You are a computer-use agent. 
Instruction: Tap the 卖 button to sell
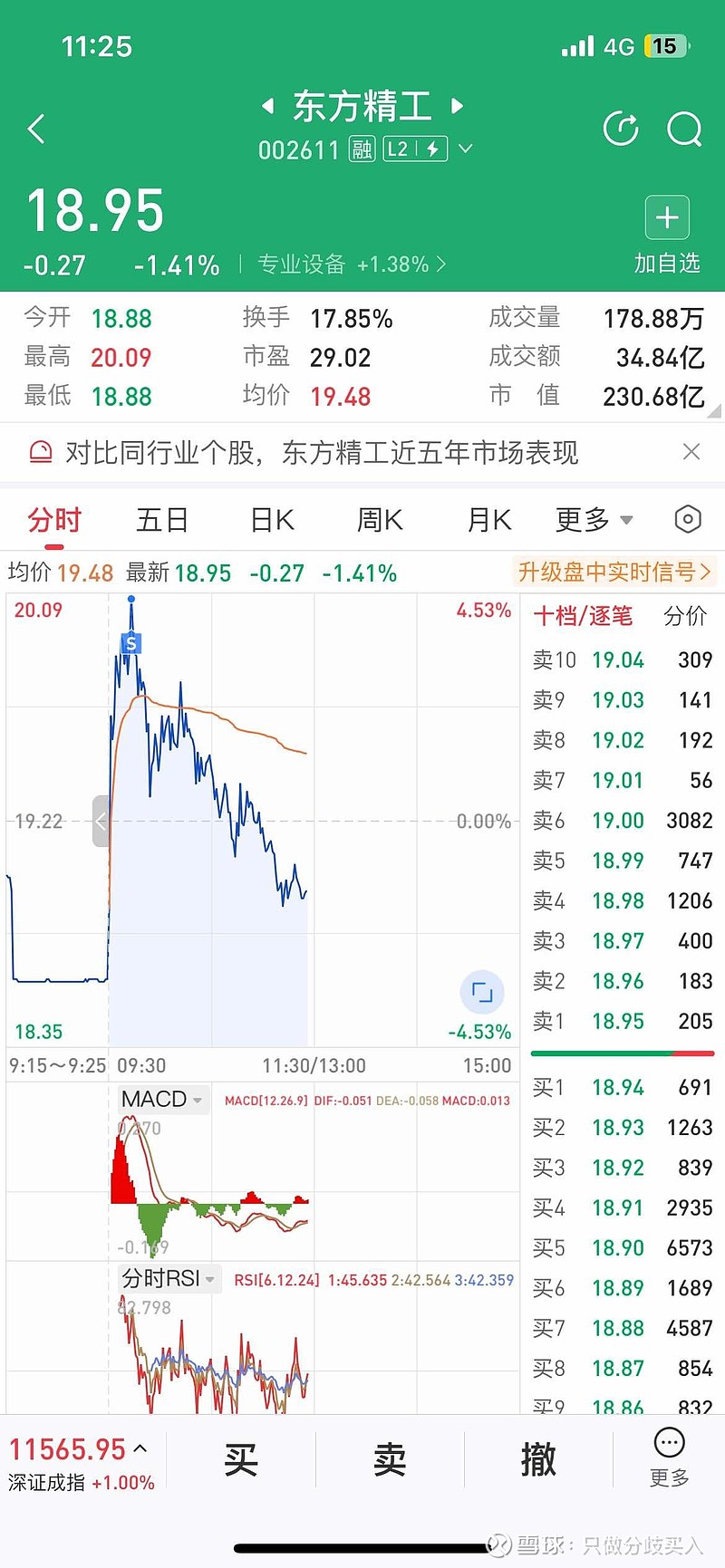click(390, 1459)
